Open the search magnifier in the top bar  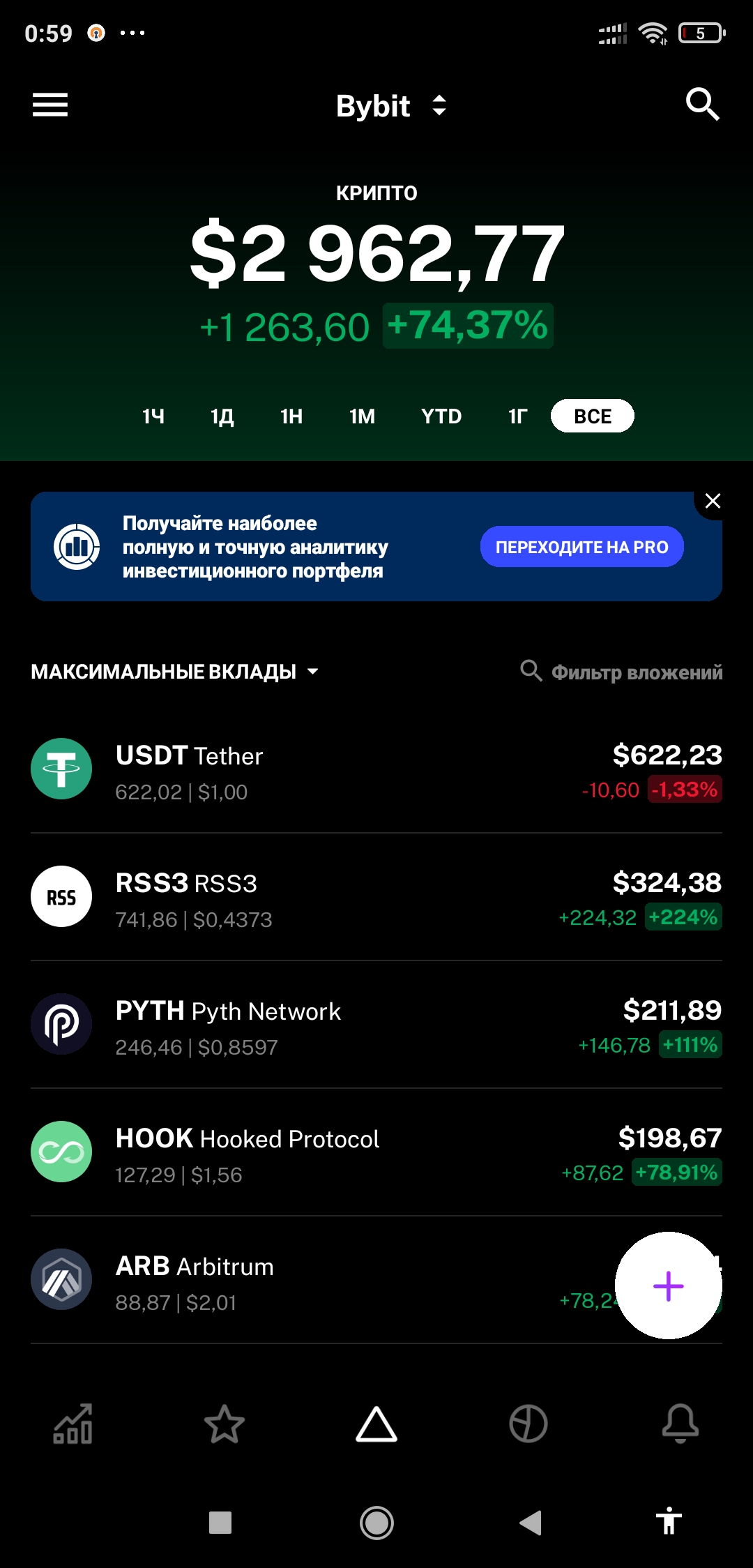(702, 105)
